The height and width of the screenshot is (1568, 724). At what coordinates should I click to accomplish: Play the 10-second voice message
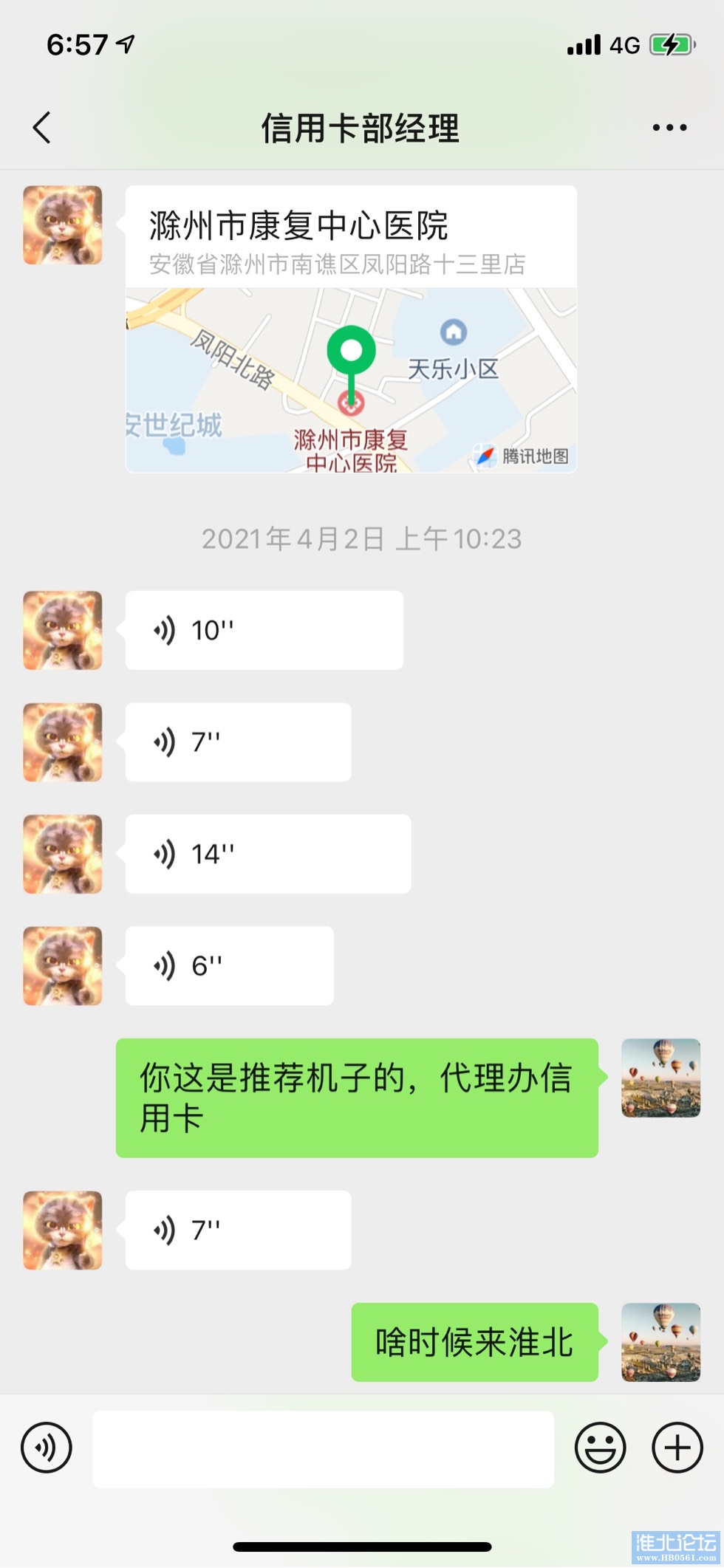(264, 630)
